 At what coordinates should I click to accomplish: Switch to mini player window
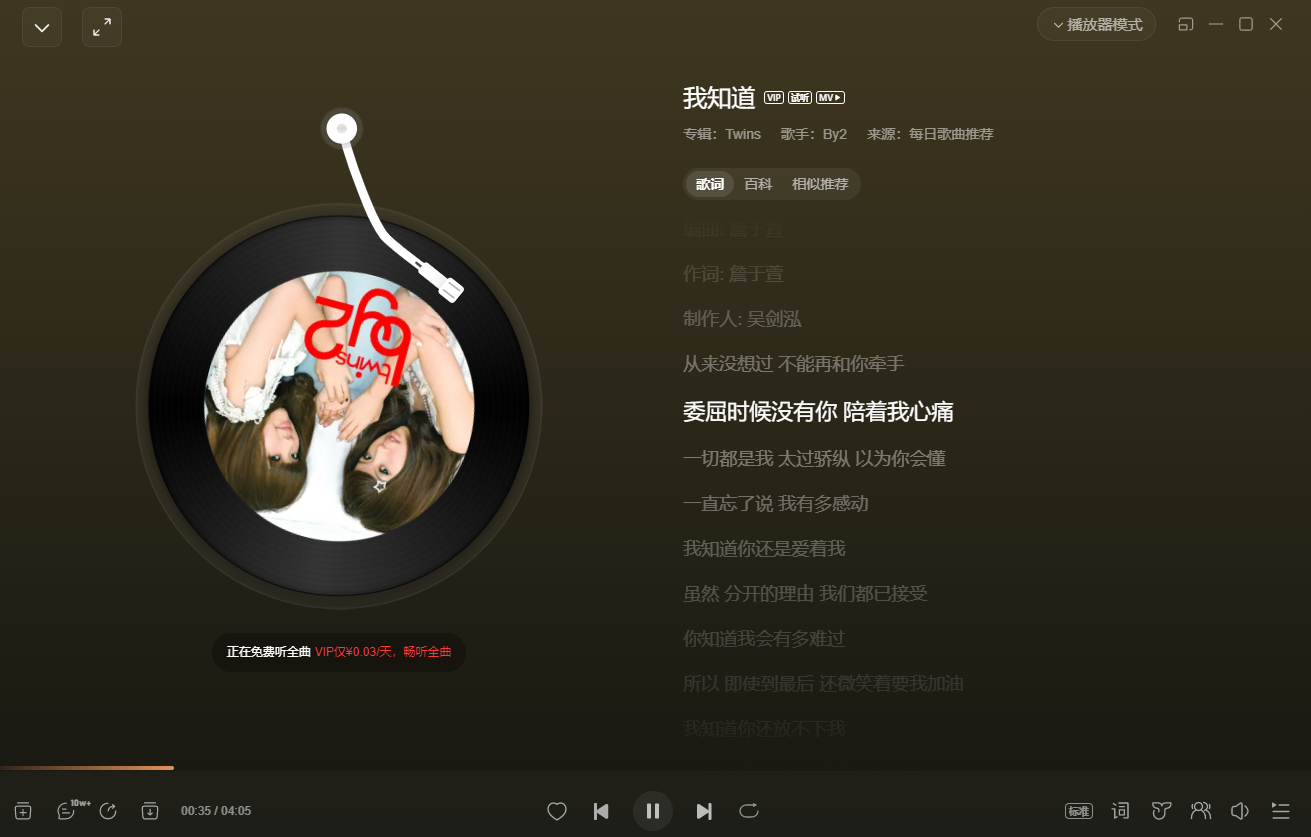tap(1185, 24)
